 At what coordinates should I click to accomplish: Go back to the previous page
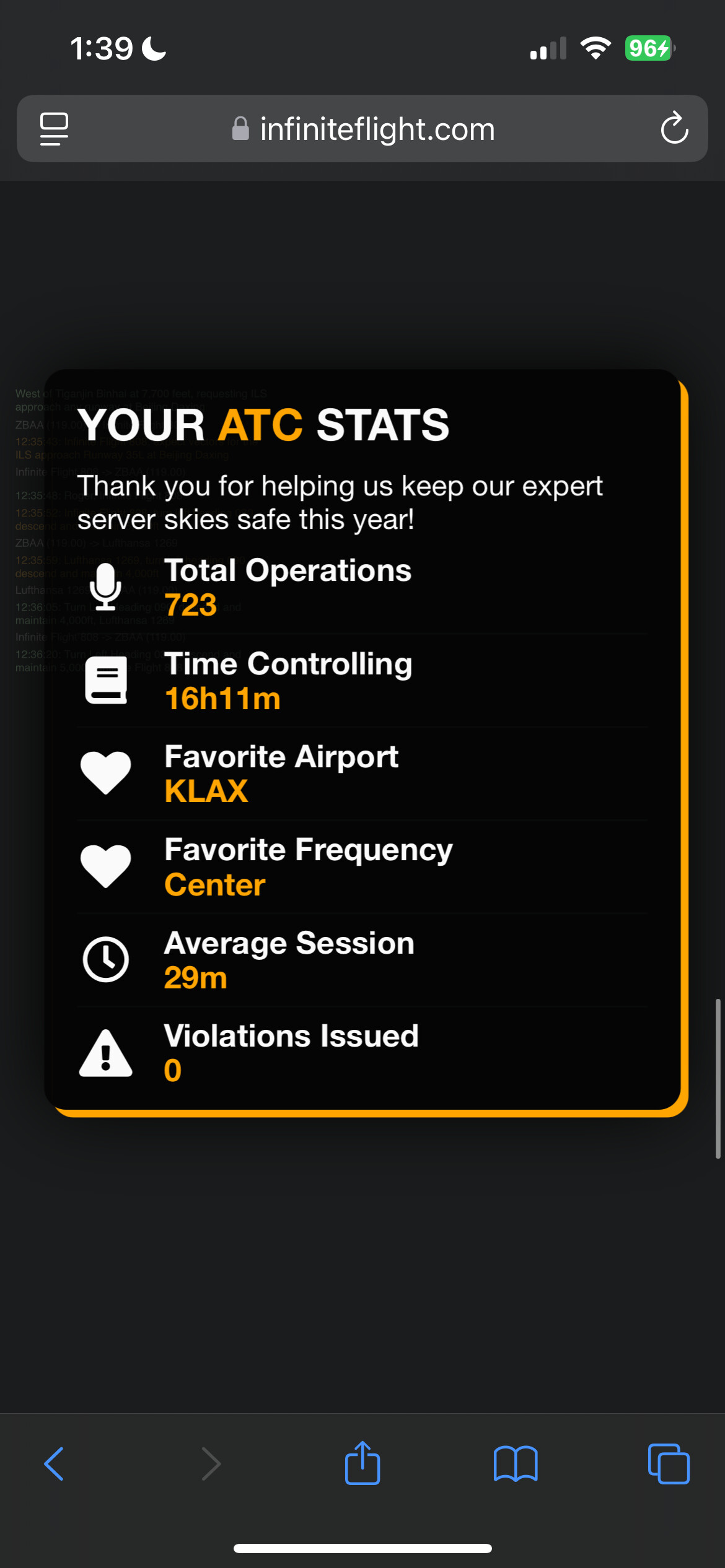pyautogui.click(x=54, y=1464)
